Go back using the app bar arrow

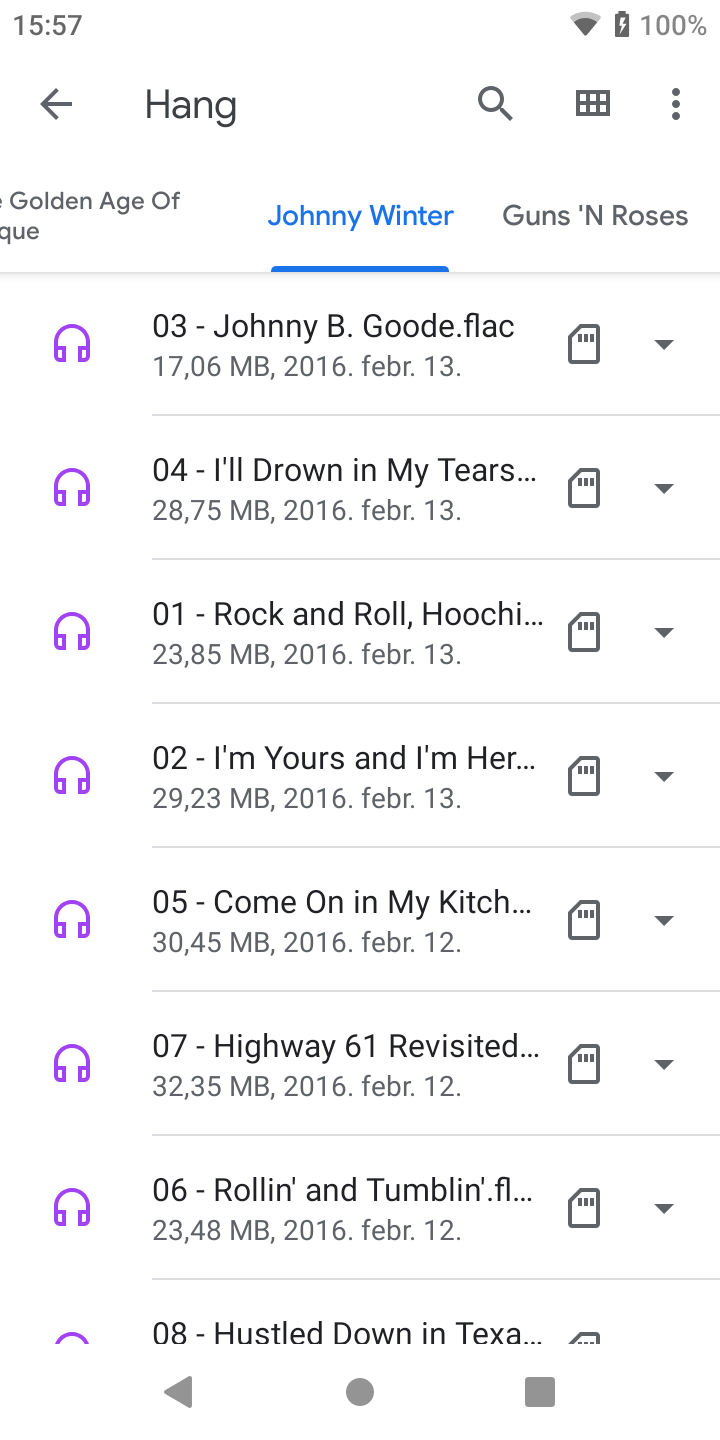[x=56, y=104]
